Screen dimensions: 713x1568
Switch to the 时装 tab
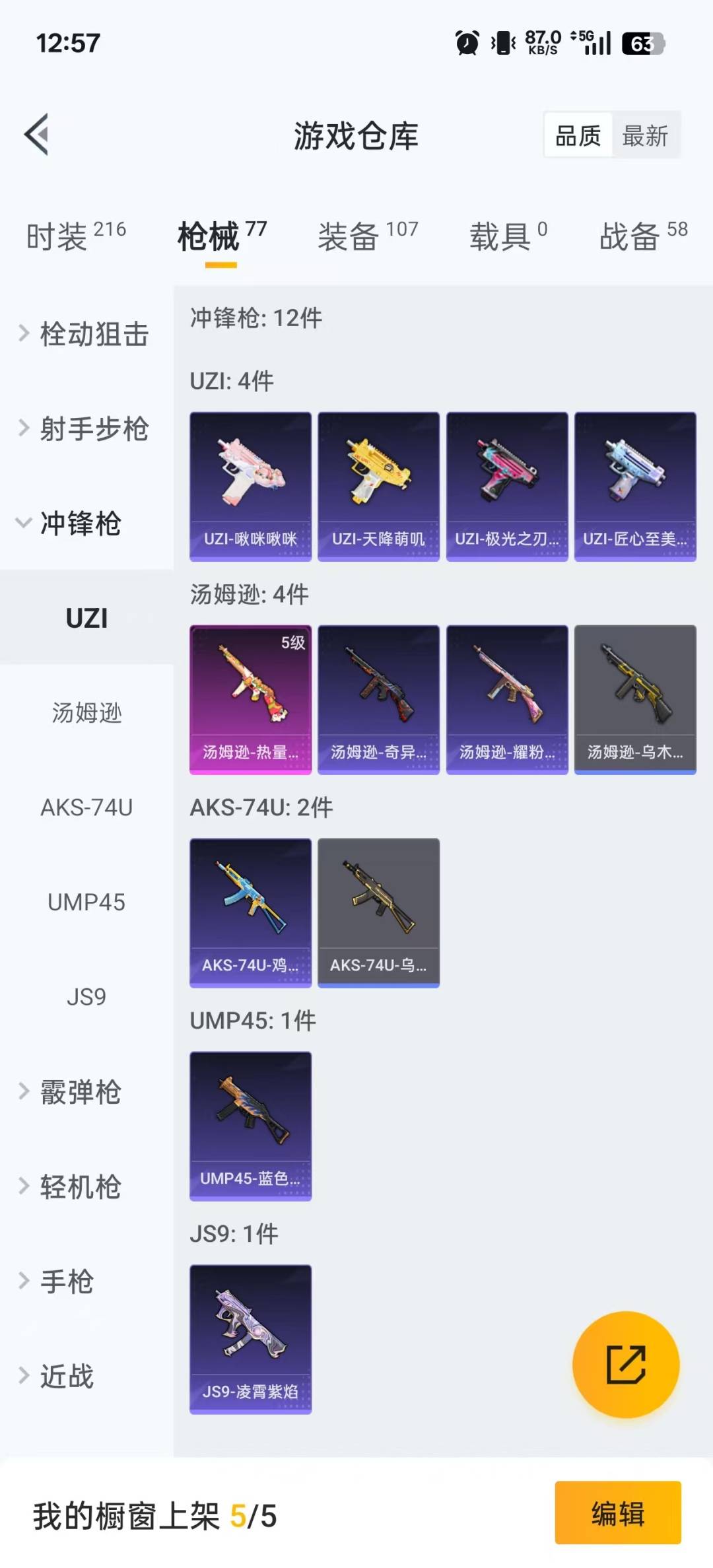(x=76, y=236)
